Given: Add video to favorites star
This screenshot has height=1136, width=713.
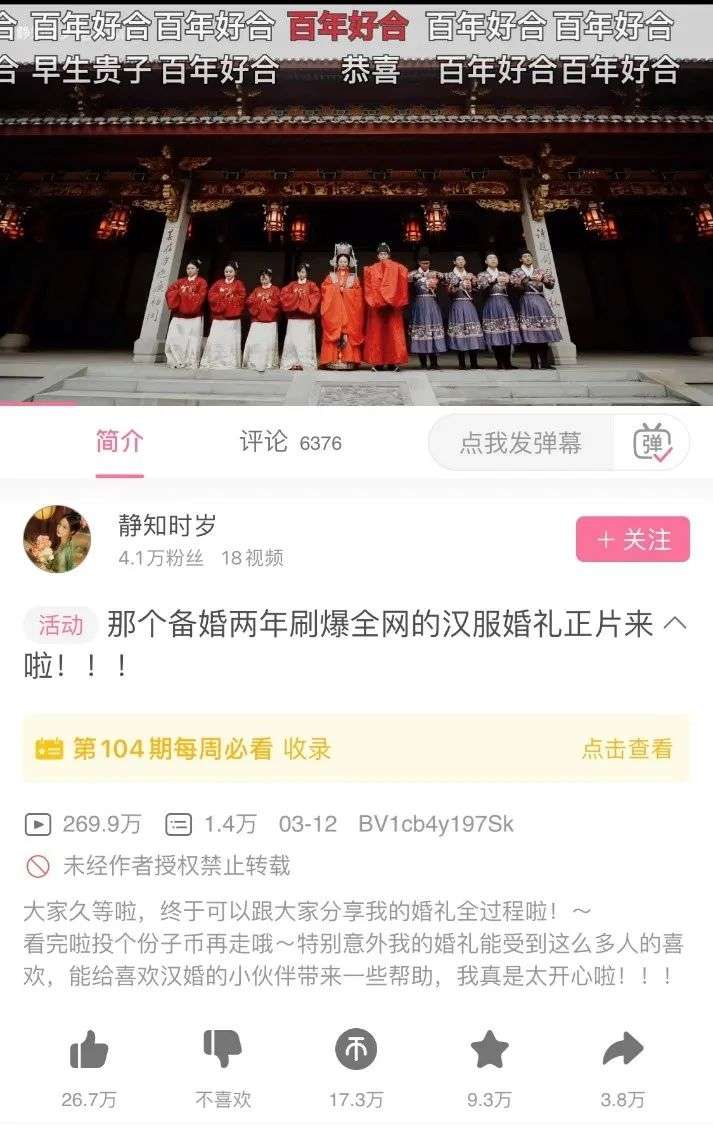Looking at the screenshot, I should pos(489,1050).
